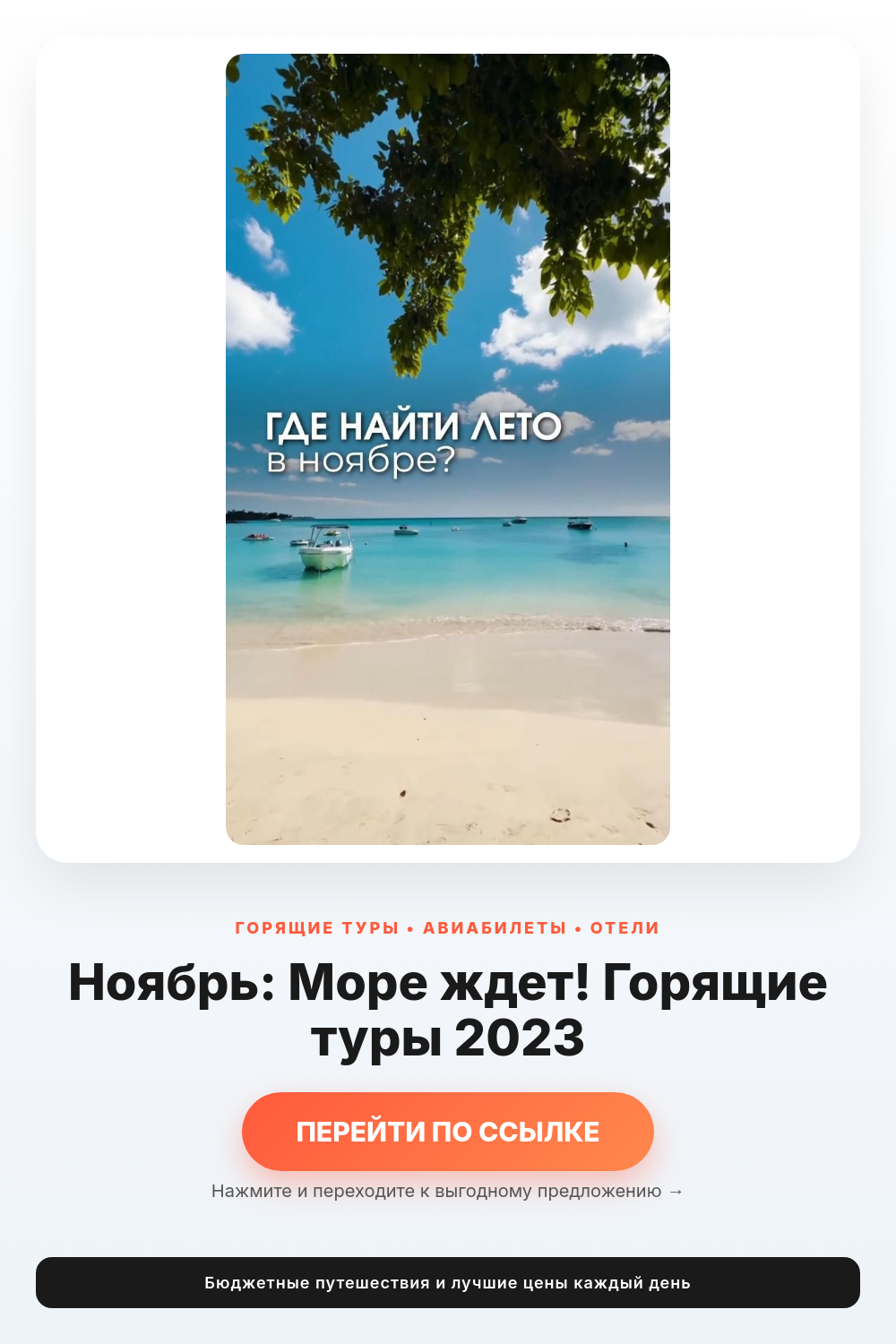Tap the ПЕРЕЙТИ ПО ССЫЛКЕ button

click(x=448, y=1132)
